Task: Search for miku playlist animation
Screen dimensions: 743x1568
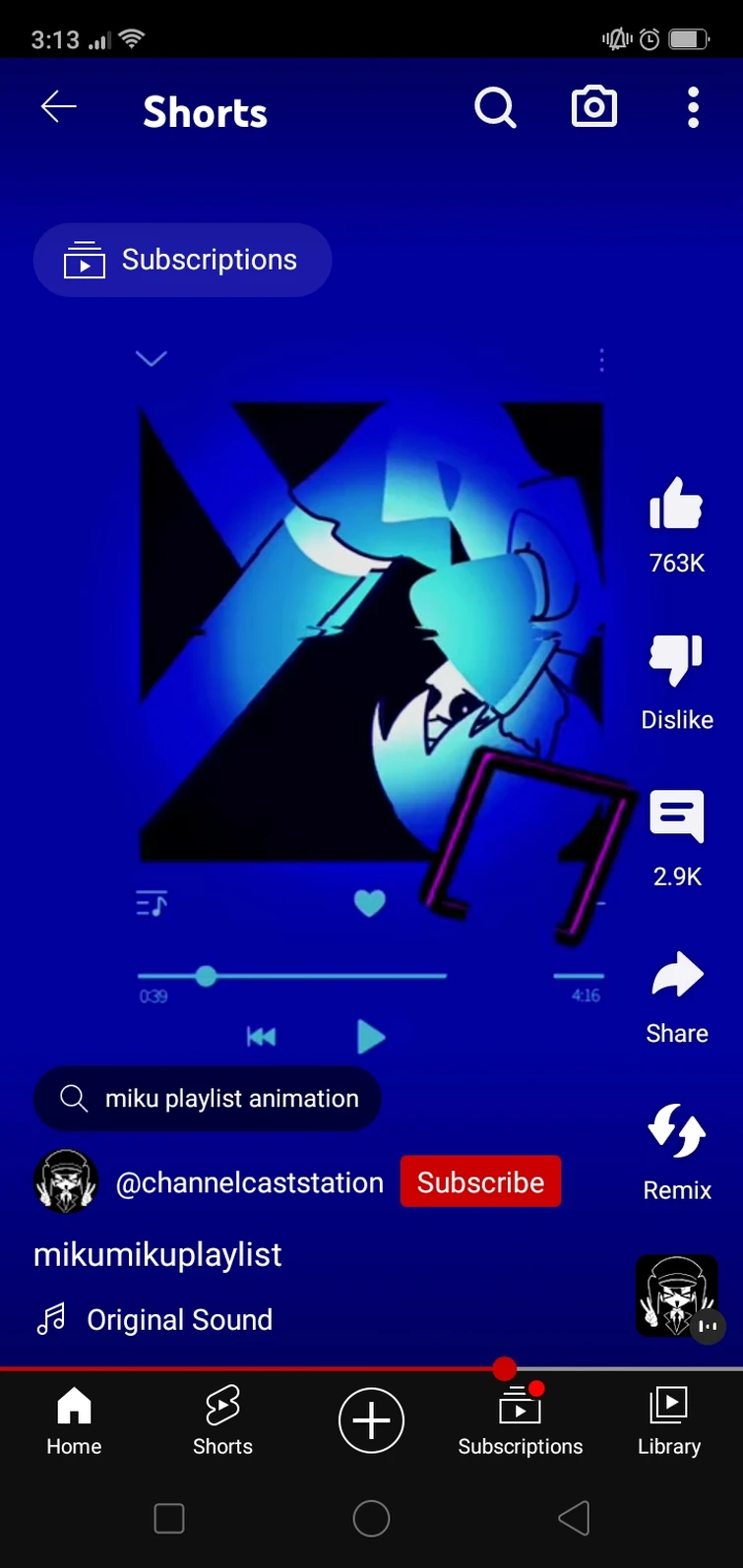Action: (x=208, y=1099)
